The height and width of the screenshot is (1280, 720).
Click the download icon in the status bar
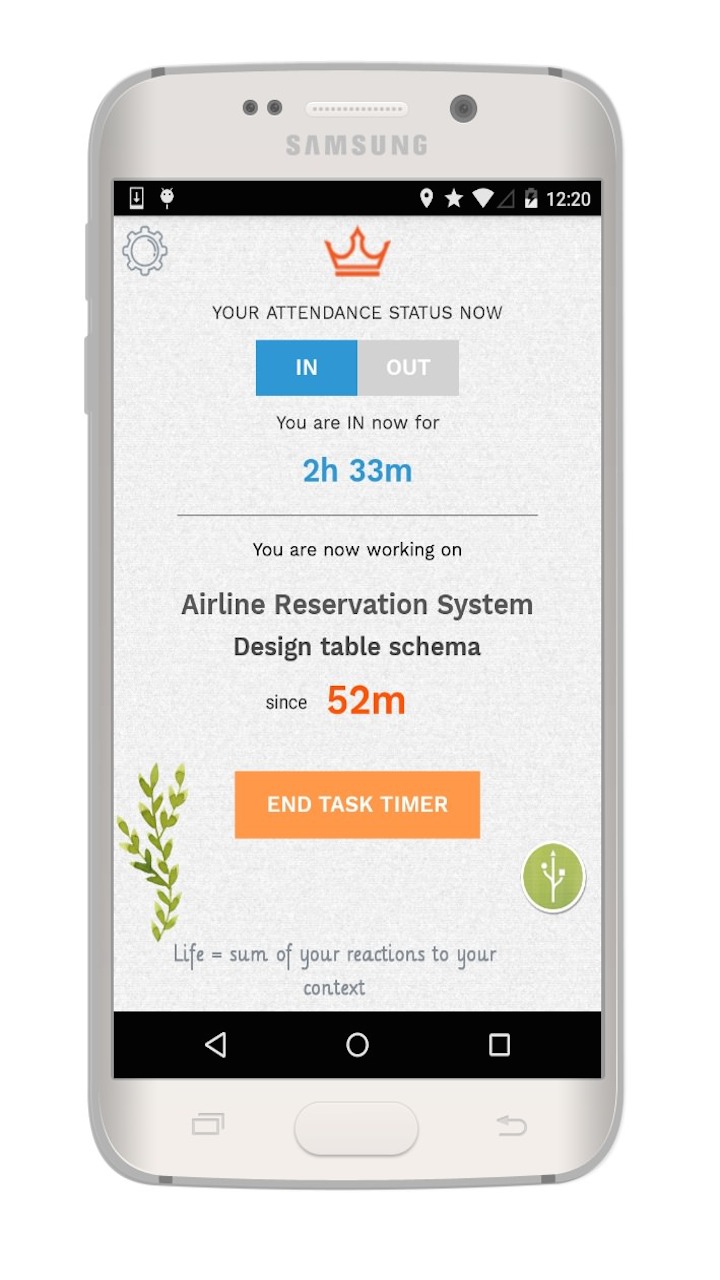pos(136,198)
